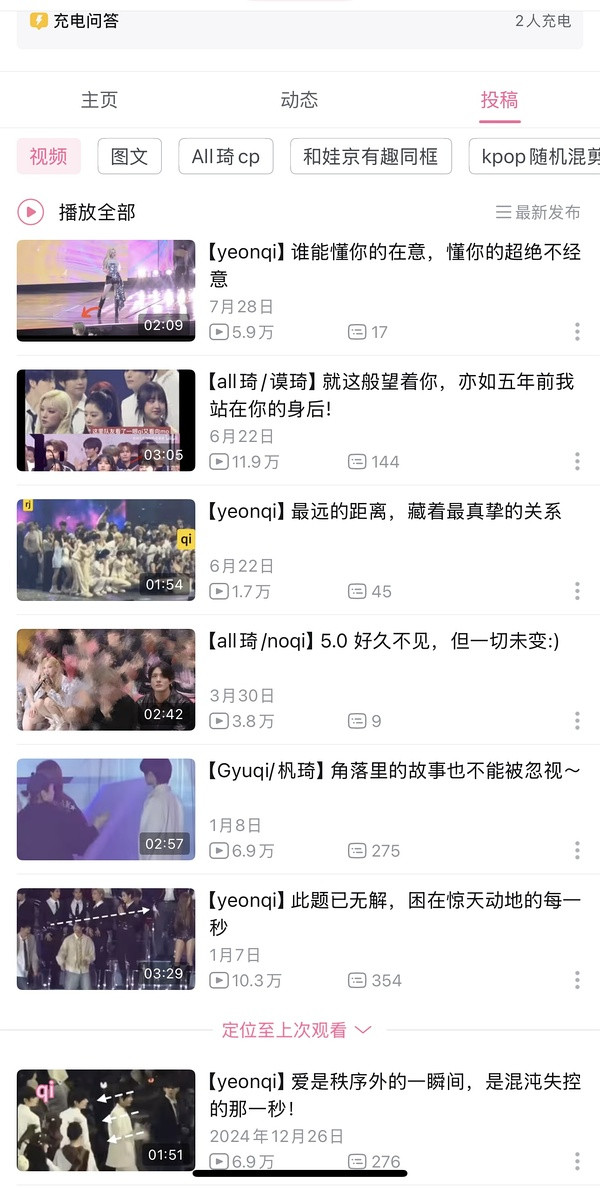
Task: Open video 最远的距离，藏着最真挚的关系
Action: 385,512
